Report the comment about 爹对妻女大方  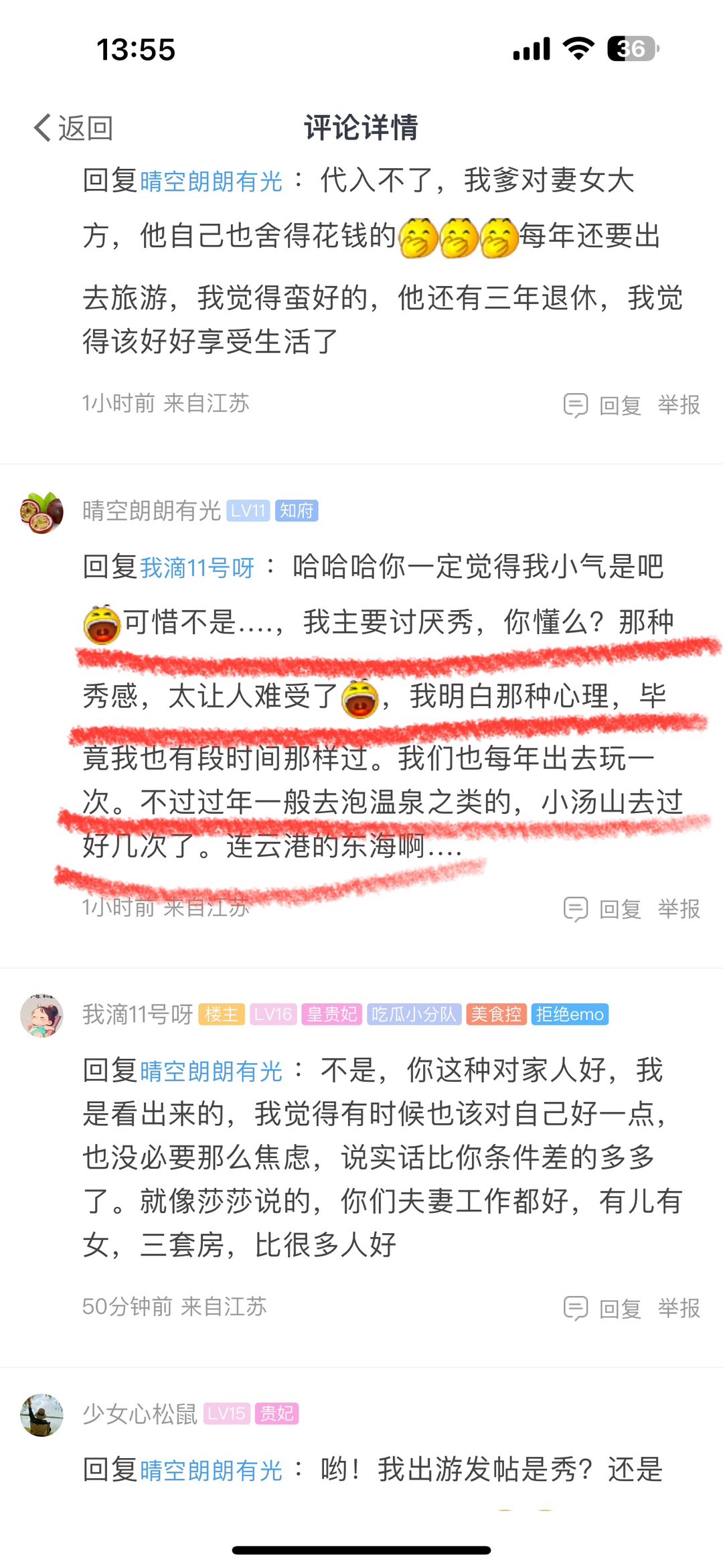click(679, 405)
